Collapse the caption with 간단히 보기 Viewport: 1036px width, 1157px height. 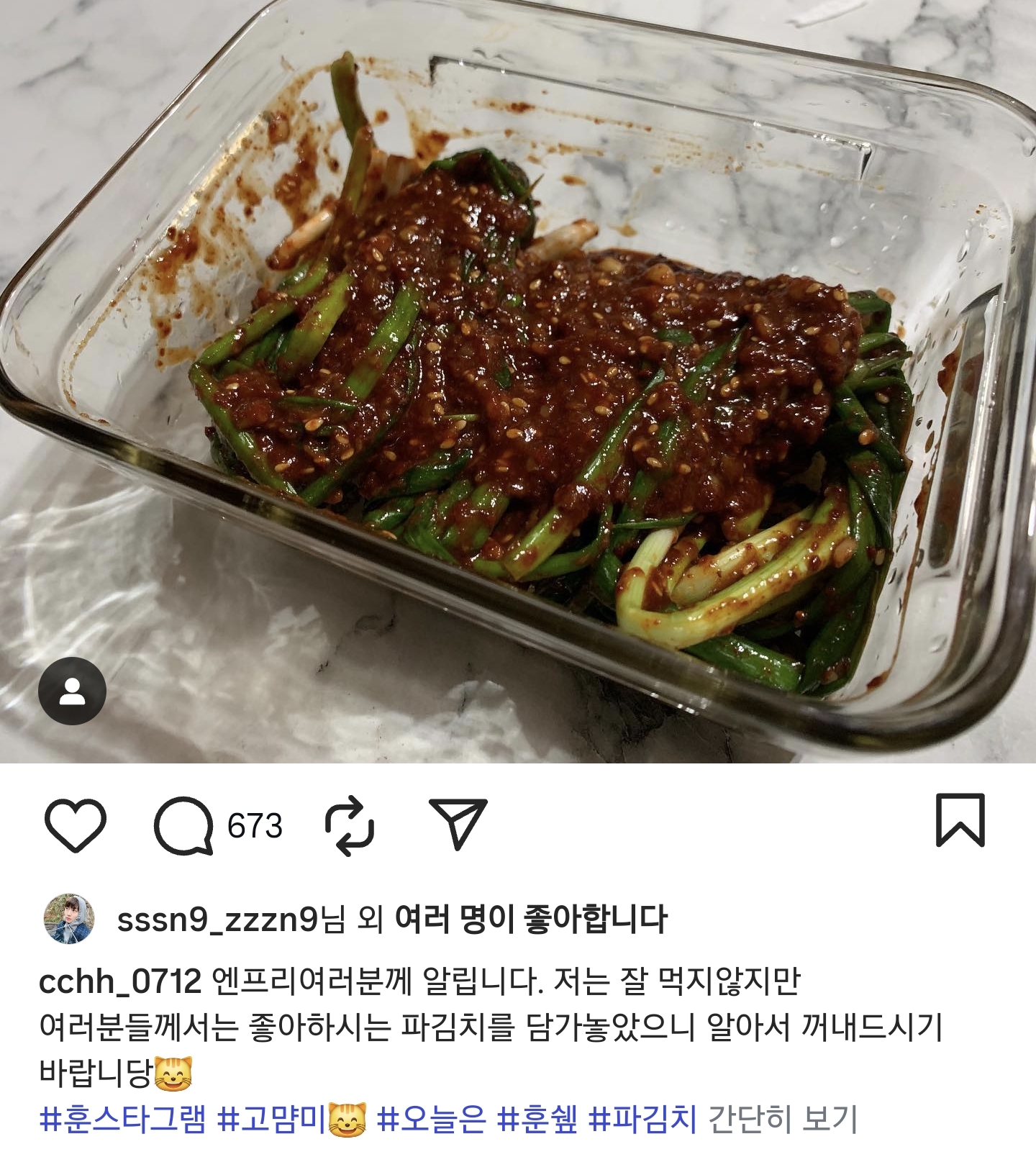pyautogui.click(x=783, y=1120)
